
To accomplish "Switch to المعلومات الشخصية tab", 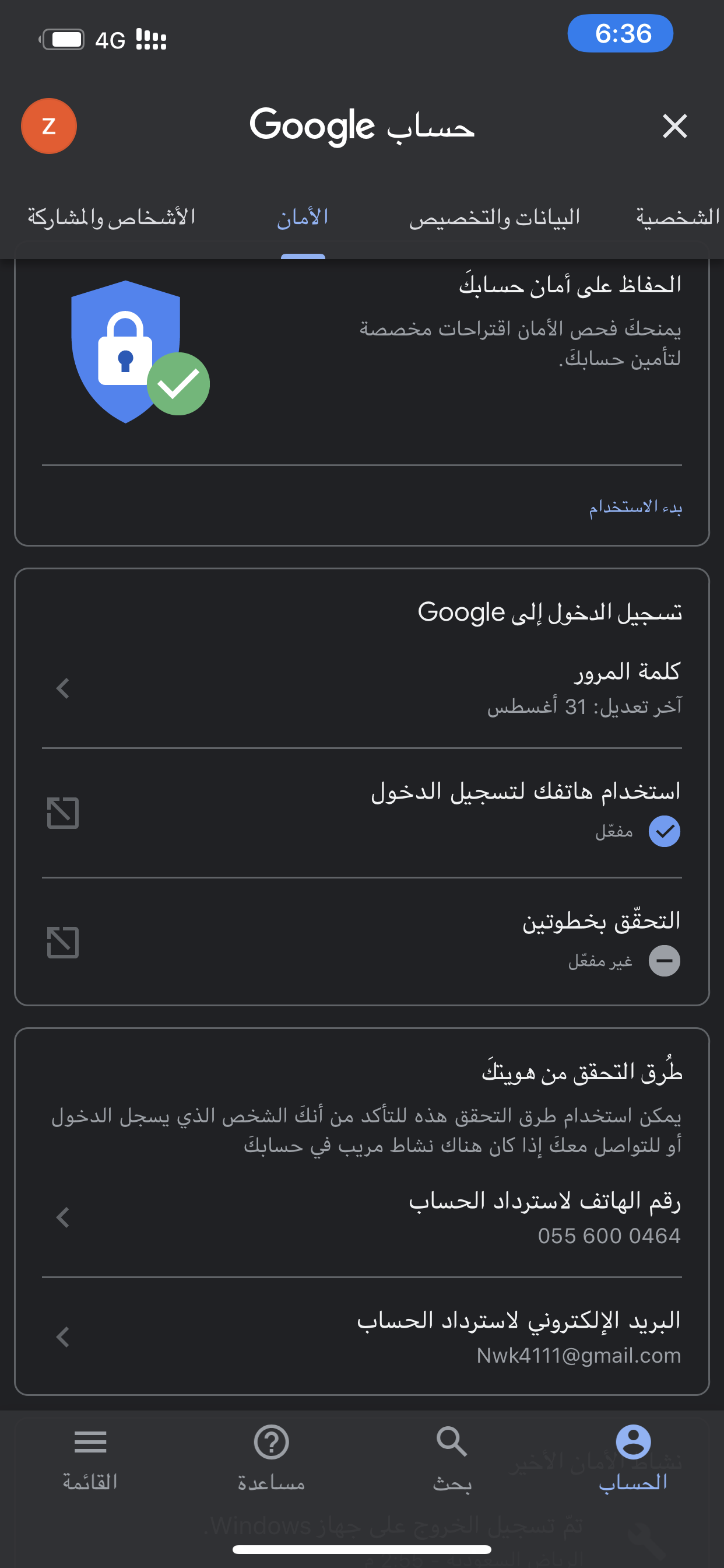I will click(679, 216).
